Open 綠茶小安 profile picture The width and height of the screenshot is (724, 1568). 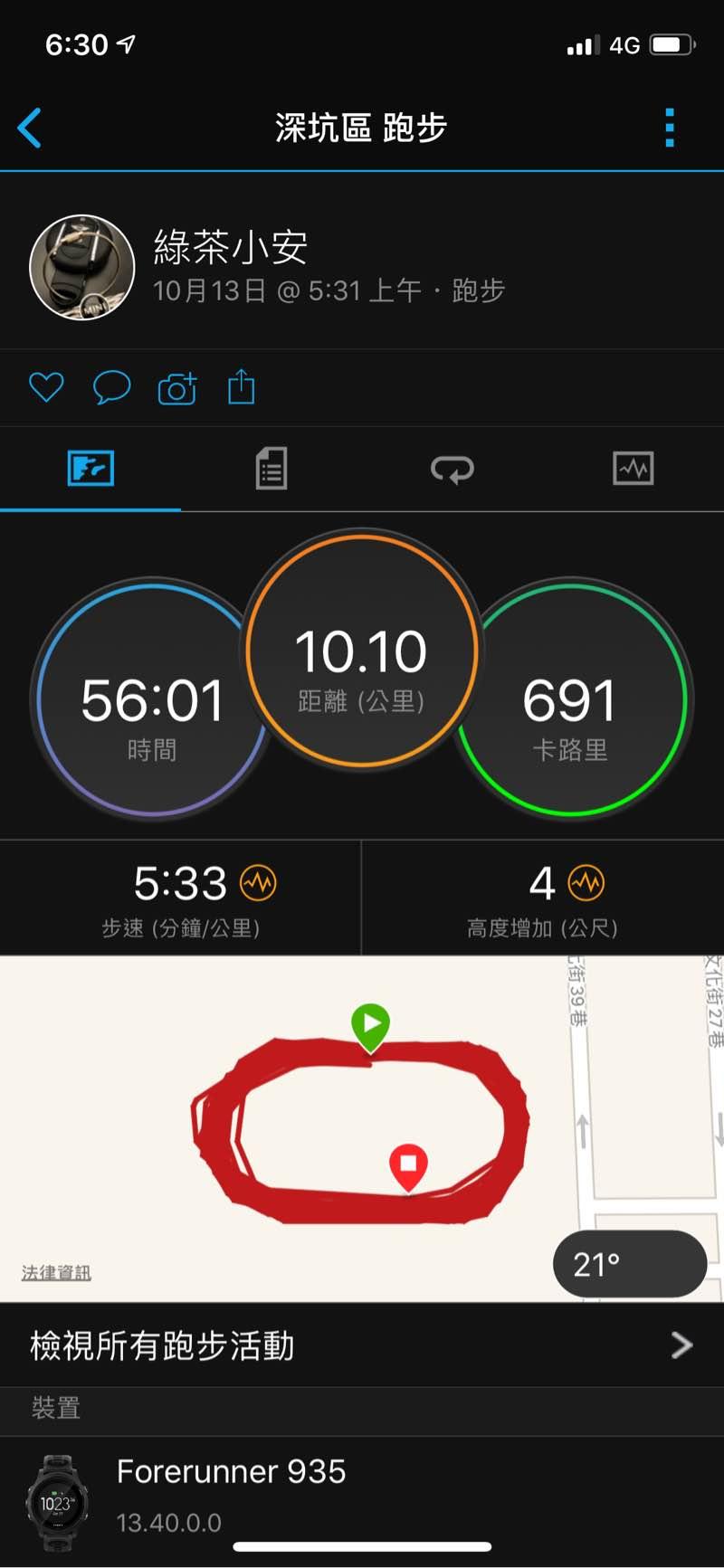[82, 268]
